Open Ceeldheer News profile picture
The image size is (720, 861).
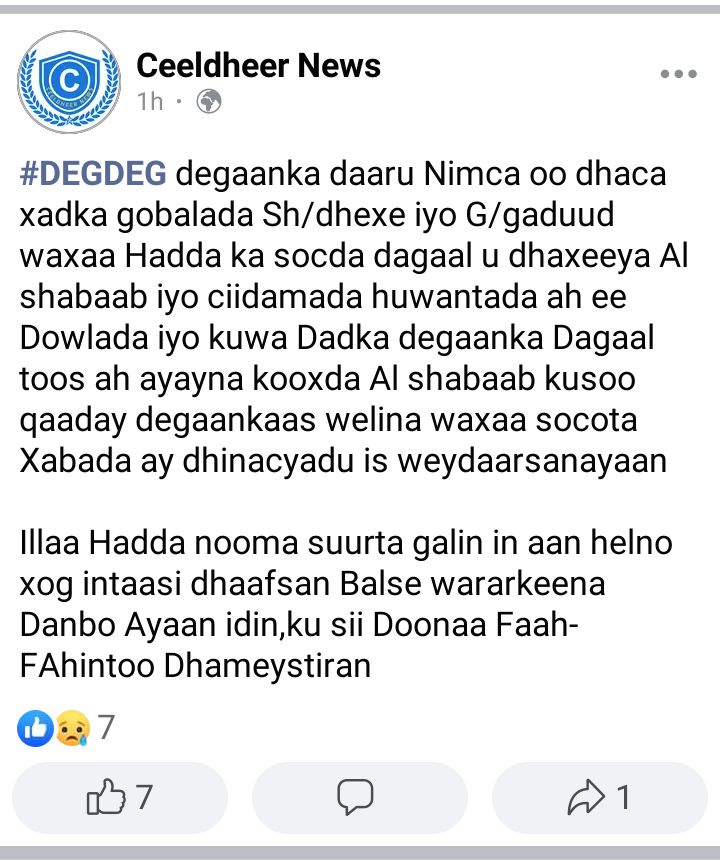click(x=69, y=80)
